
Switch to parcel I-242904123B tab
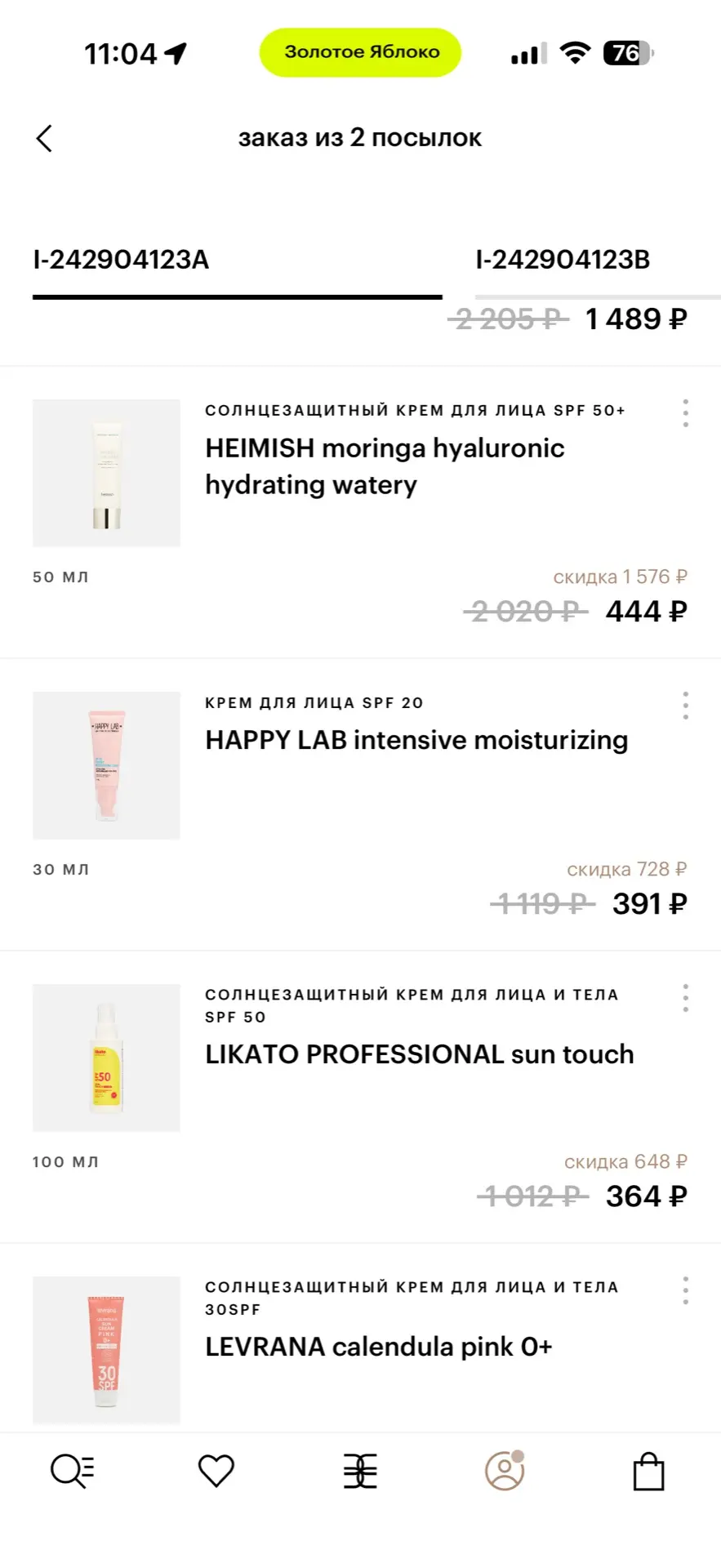(x=563, y=261)
